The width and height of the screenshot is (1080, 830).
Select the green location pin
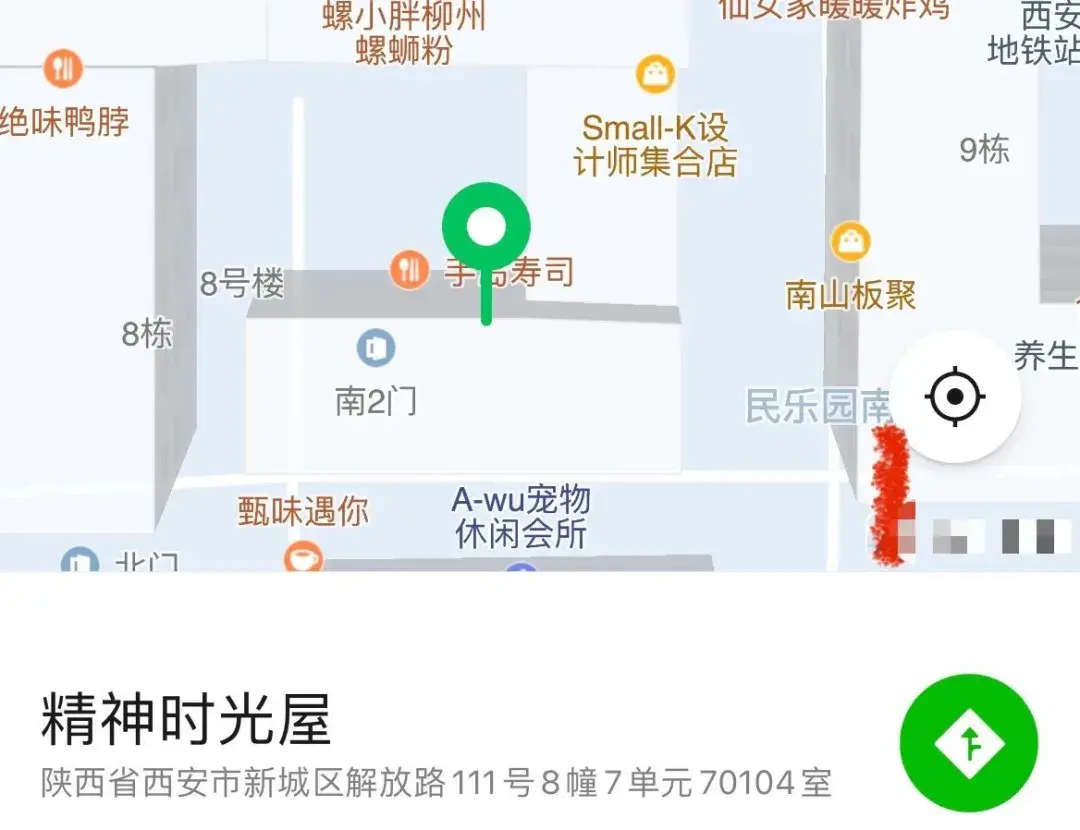tap(486, 228)
